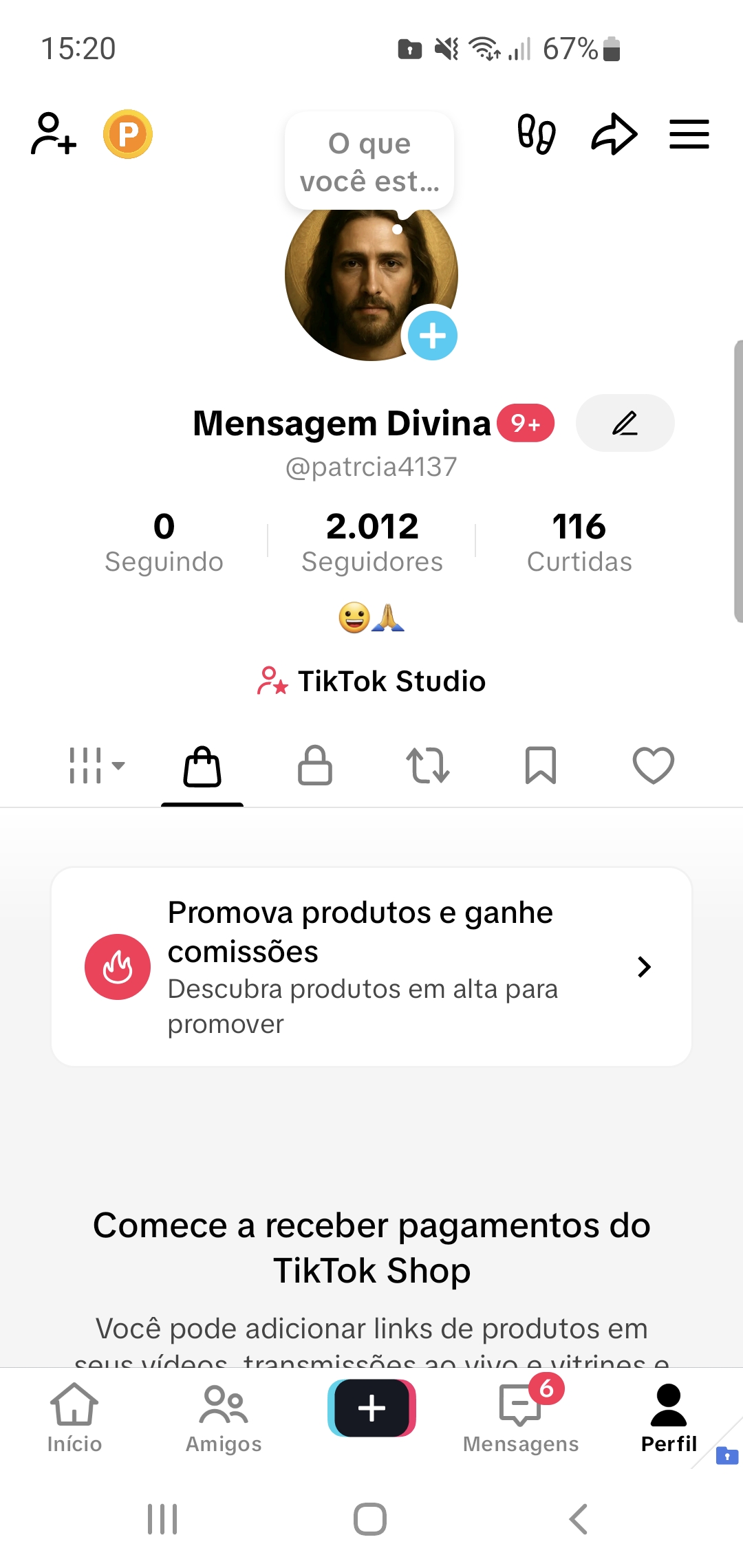Open the hamburger menu
The width and height of the screenshot is (743, 1568).
(x=689, y=133)
